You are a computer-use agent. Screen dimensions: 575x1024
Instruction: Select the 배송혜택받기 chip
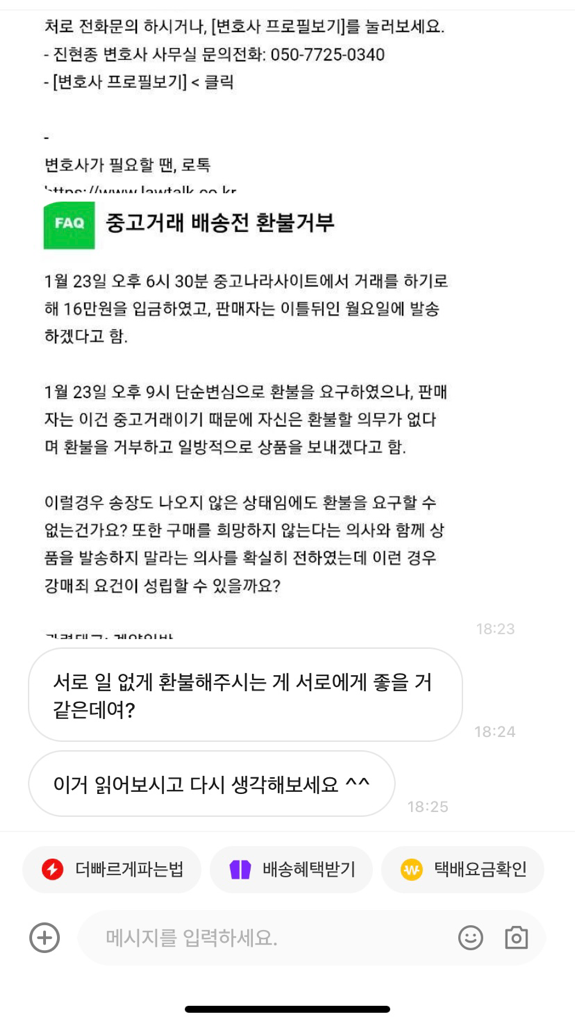(x=291, y=869)
